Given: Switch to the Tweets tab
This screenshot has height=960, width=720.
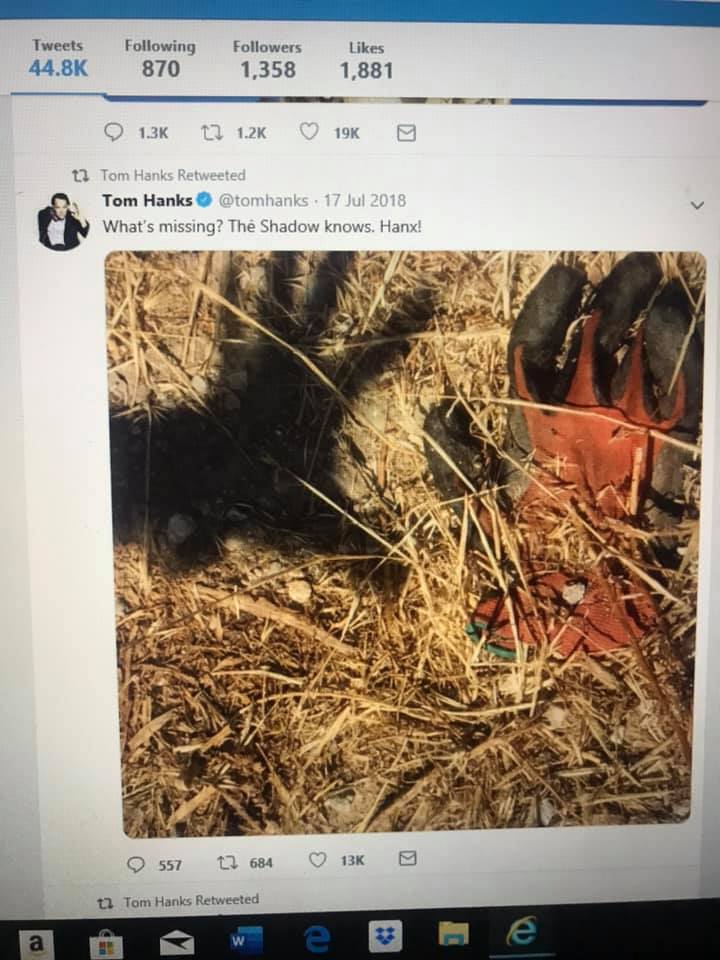Looking at the screenshot, I should (x=58, y=59).
